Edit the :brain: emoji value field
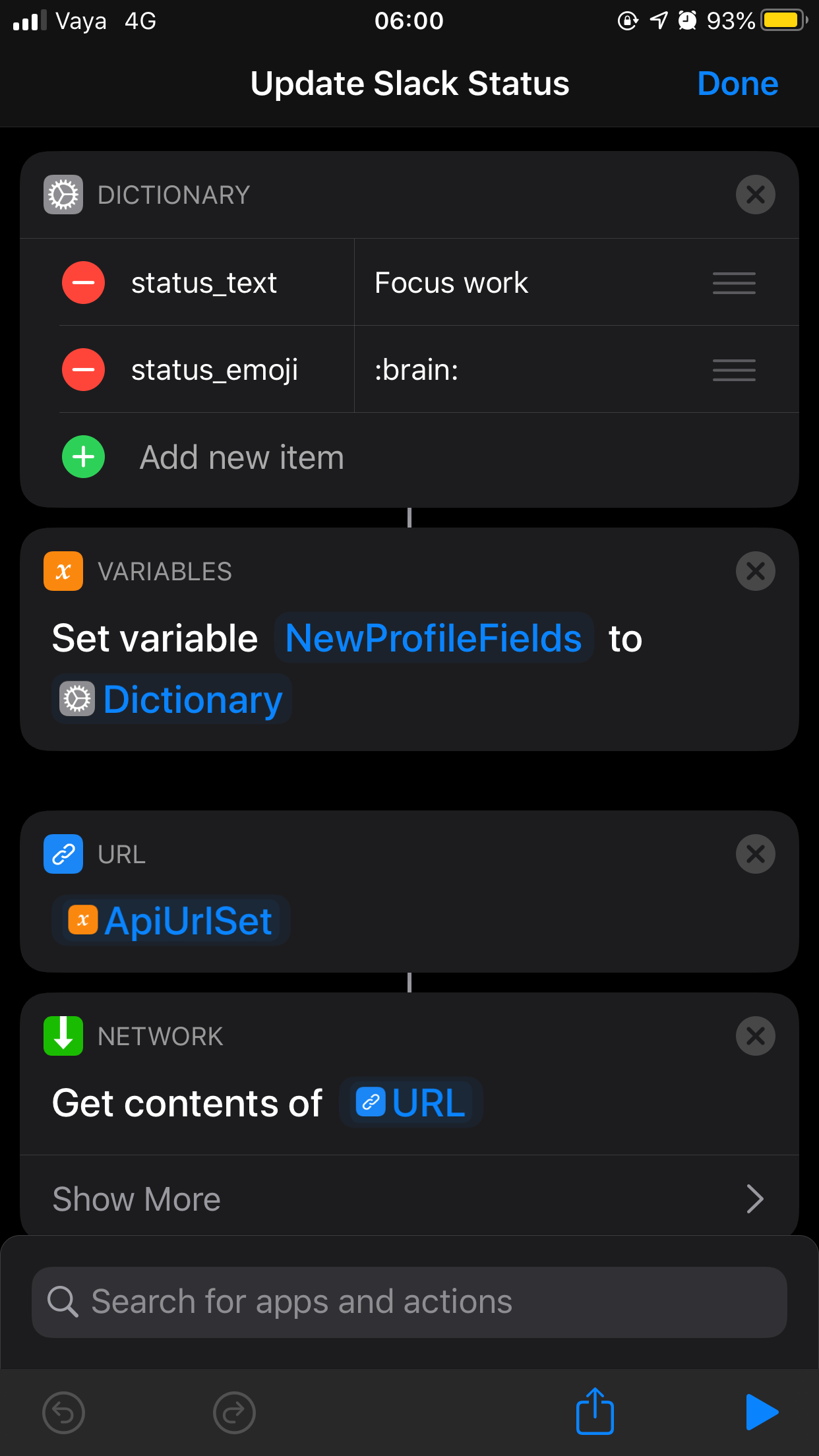 click(528, 370)
